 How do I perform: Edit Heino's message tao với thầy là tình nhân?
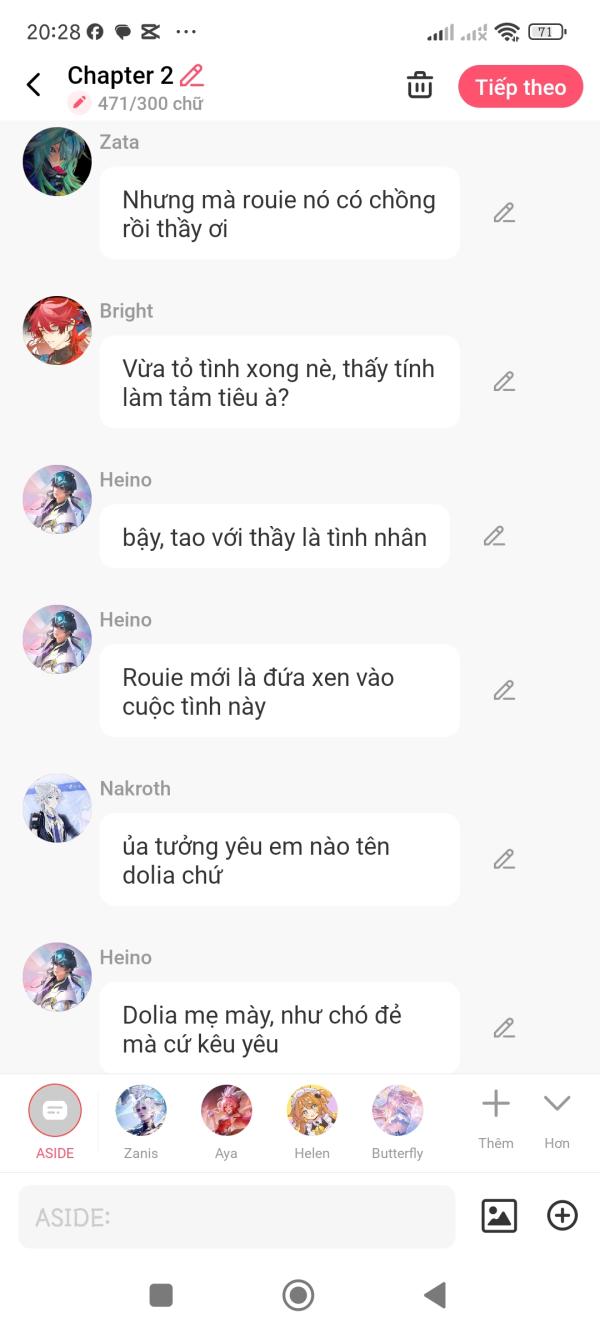[494, 537]
